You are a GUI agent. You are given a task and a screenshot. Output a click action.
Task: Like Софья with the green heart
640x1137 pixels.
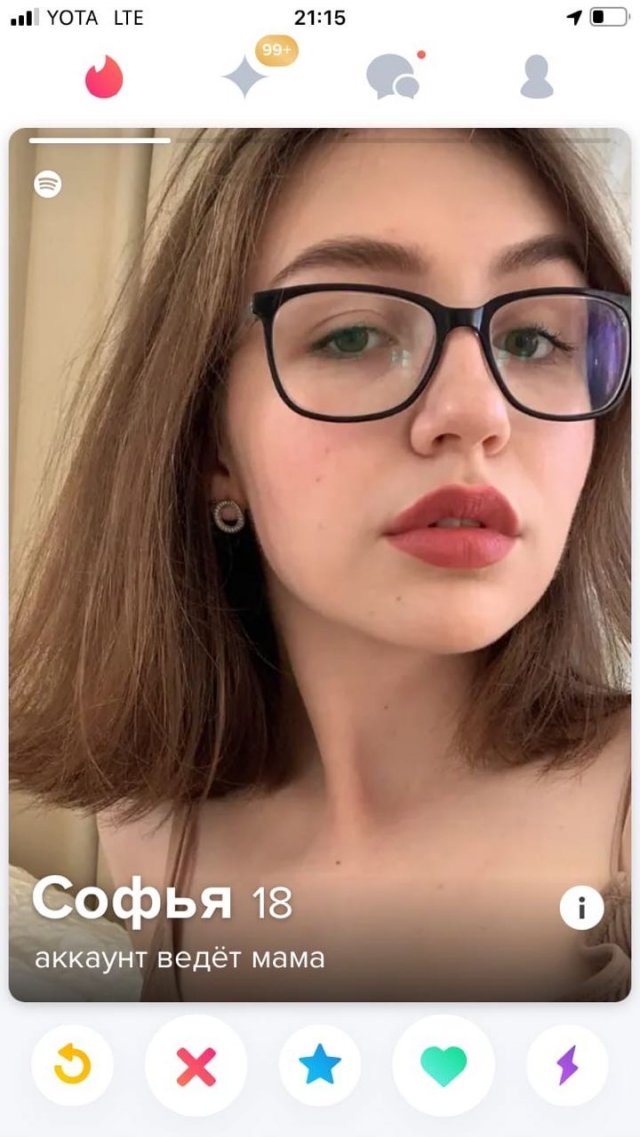443,1066
